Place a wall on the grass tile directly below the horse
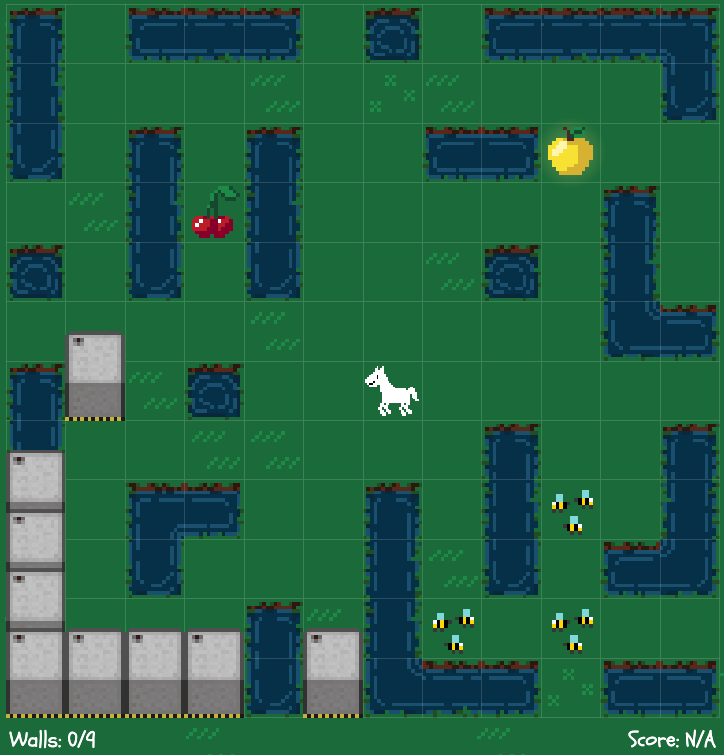This screenshot has height=755, width=724. tap(393, 450)
